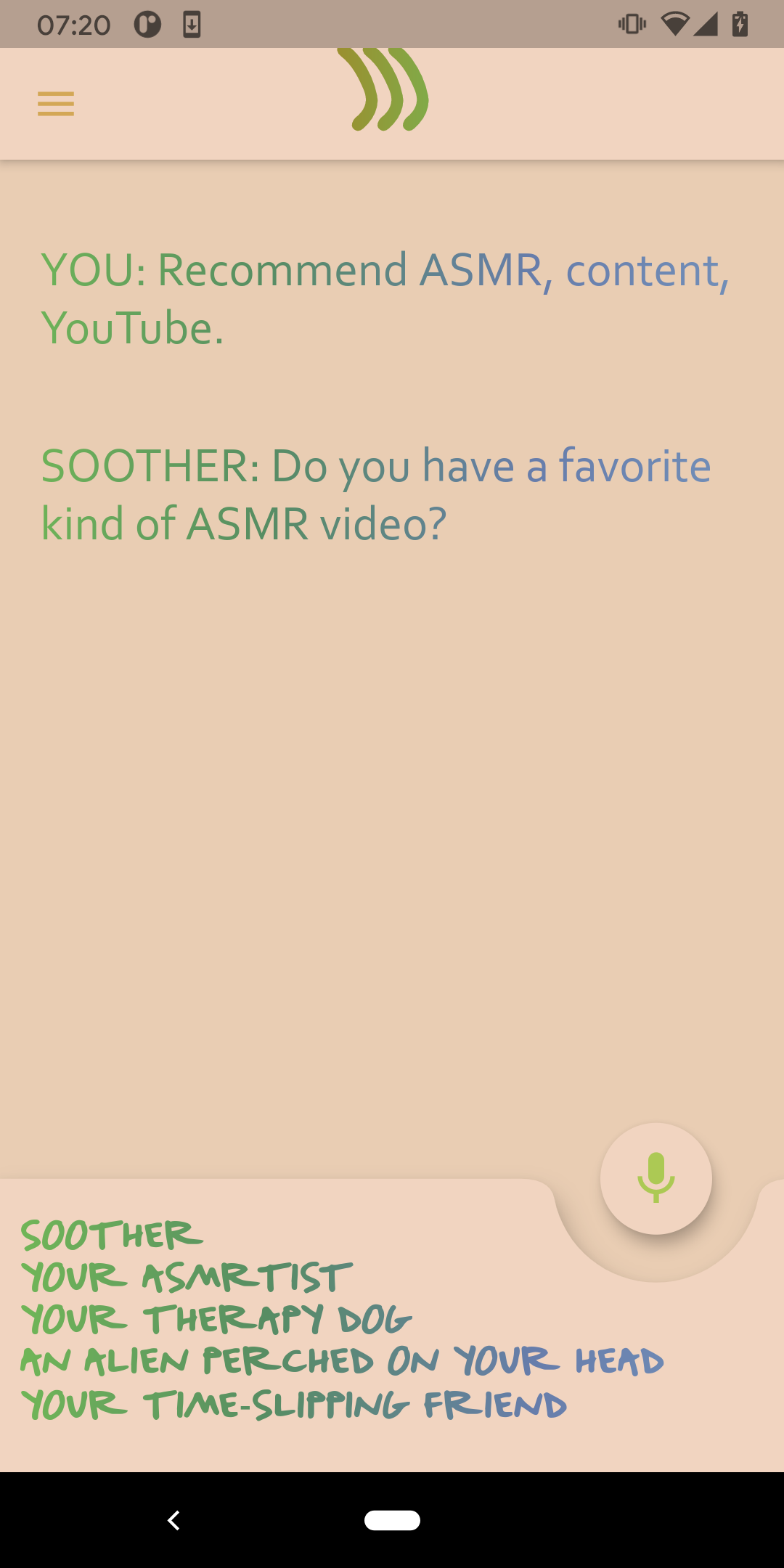Tap the home pill gesture bar

click(x=392, y=1521)
